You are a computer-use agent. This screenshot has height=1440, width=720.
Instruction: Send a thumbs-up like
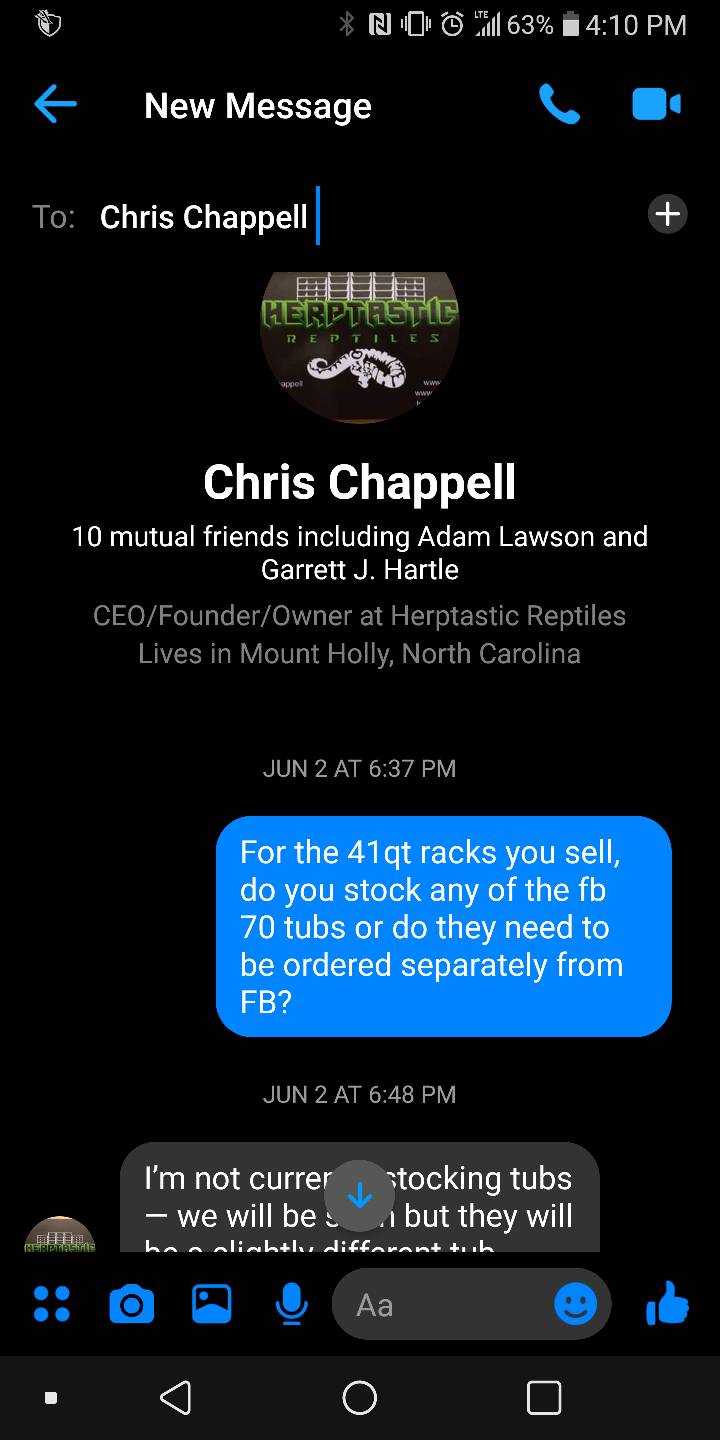point(667,1304)
